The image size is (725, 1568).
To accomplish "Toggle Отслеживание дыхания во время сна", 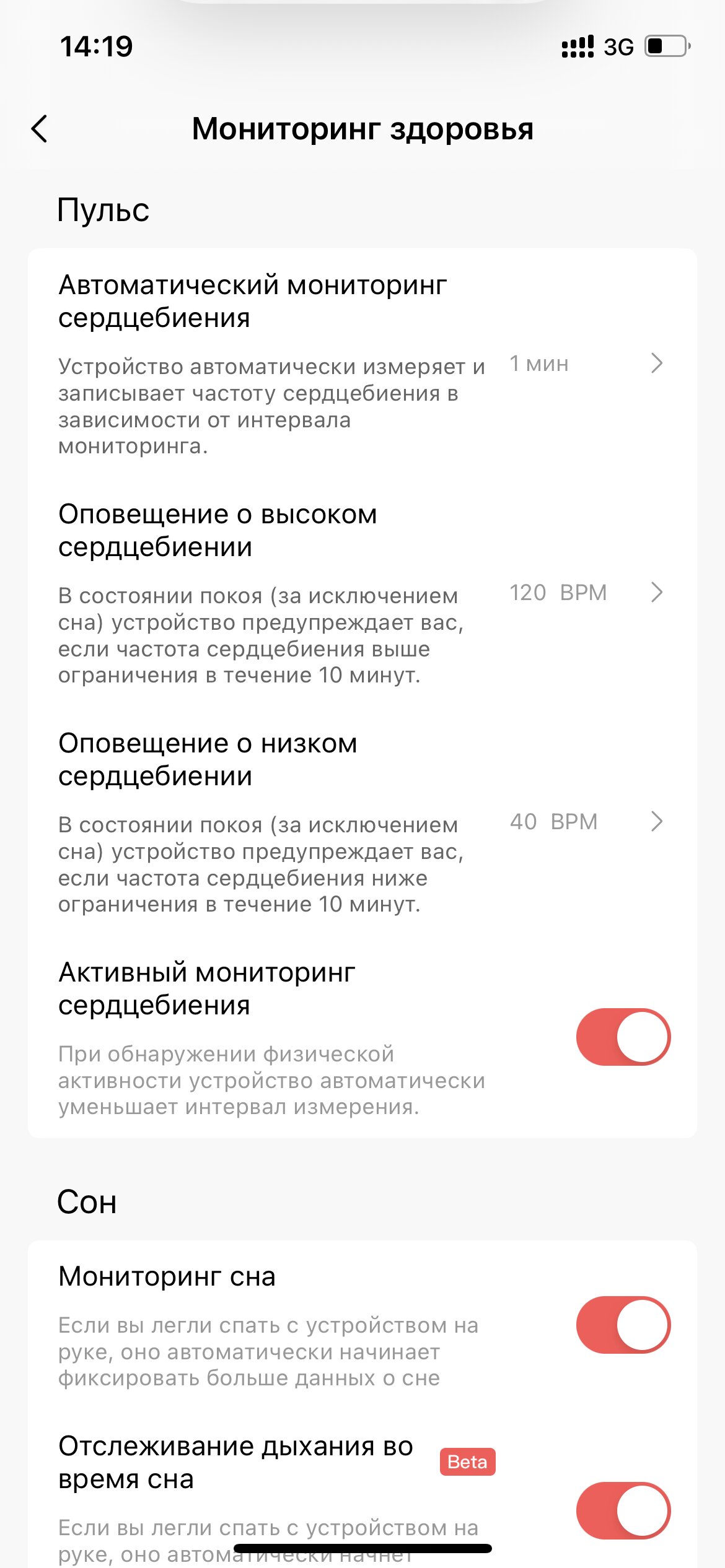I will [x=623, y=1510].
